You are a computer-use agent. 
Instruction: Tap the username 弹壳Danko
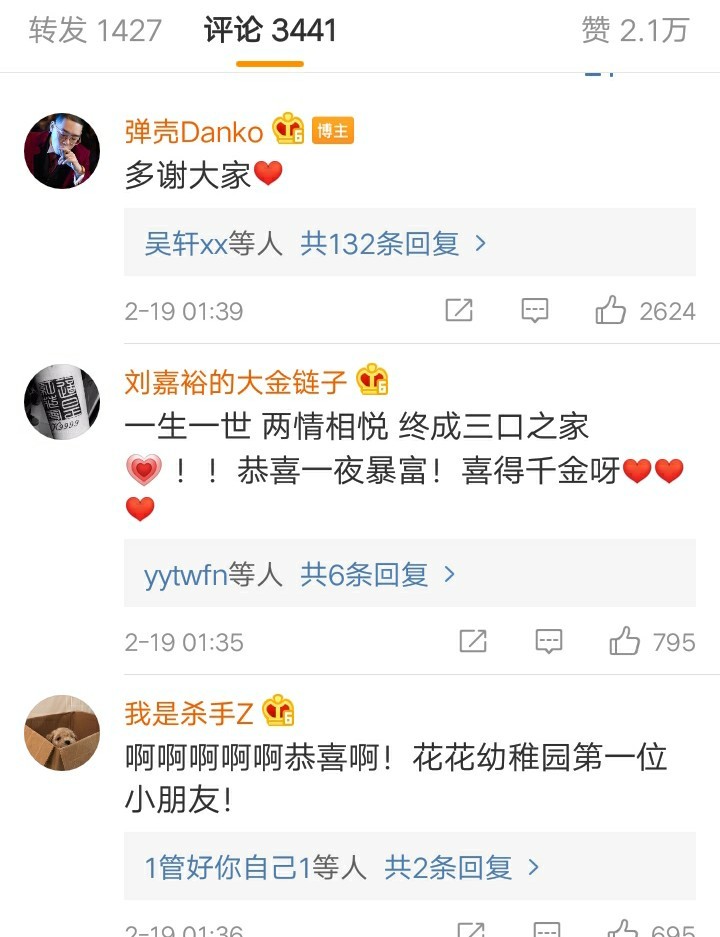[x=194, y=131]
